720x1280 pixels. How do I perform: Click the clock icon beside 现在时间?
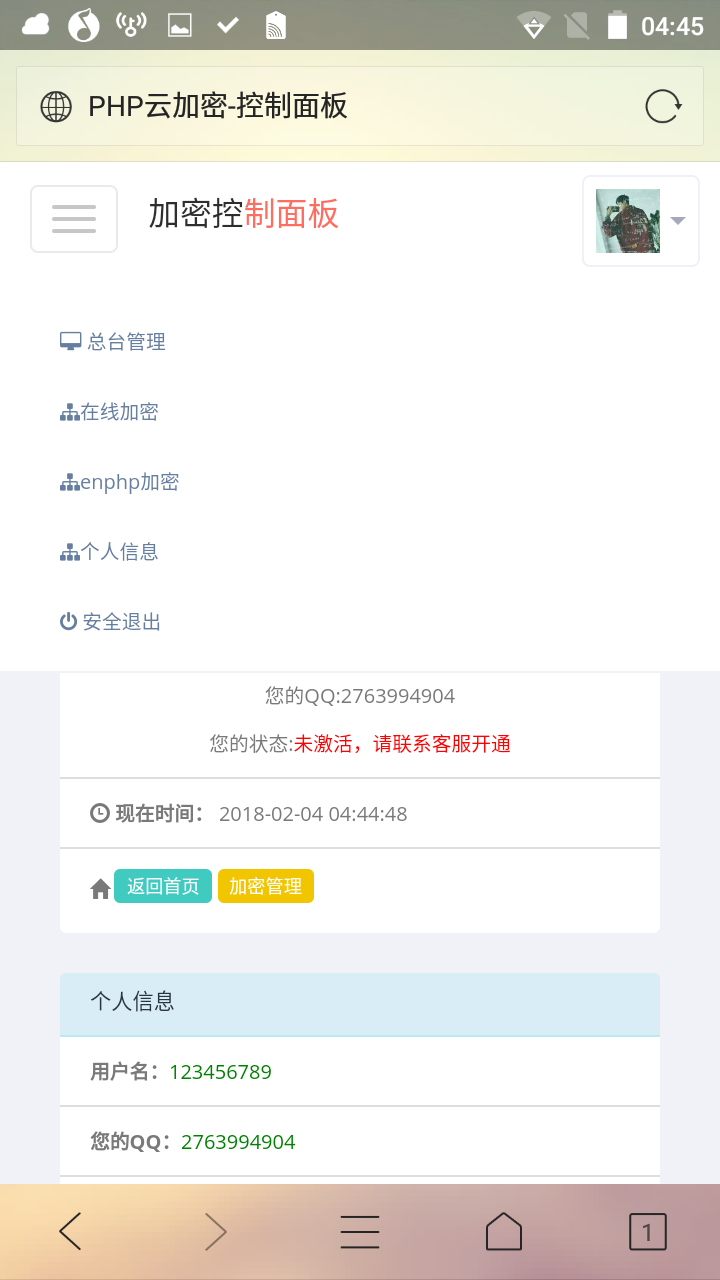click(x=98, y=812)
